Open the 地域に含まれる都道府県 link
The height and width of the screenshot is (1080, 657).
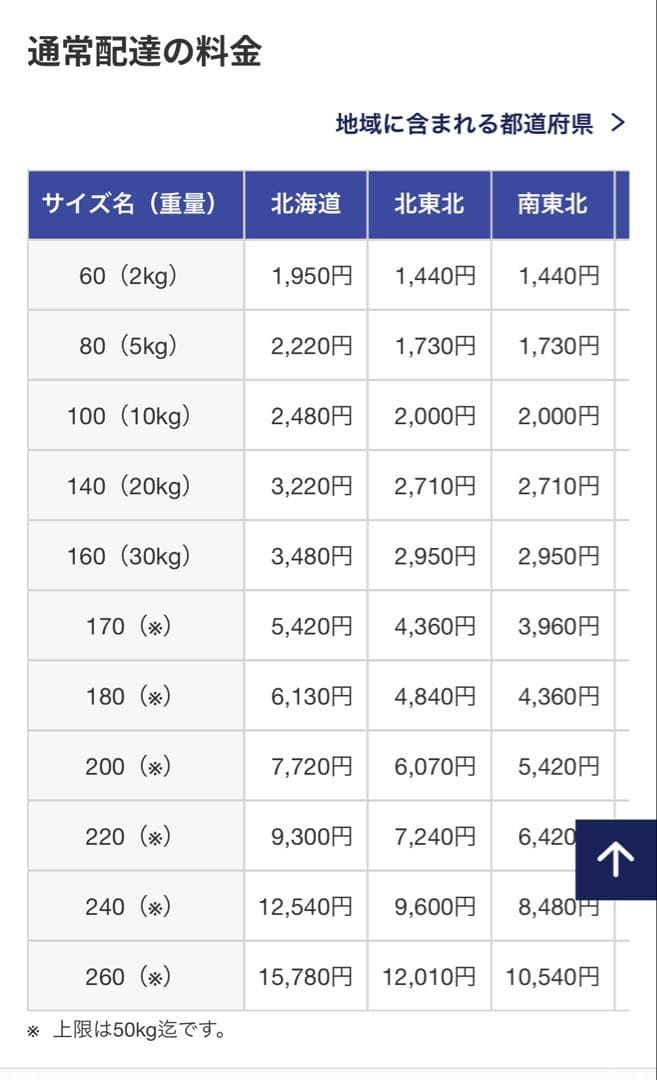(x=480, y=123)
